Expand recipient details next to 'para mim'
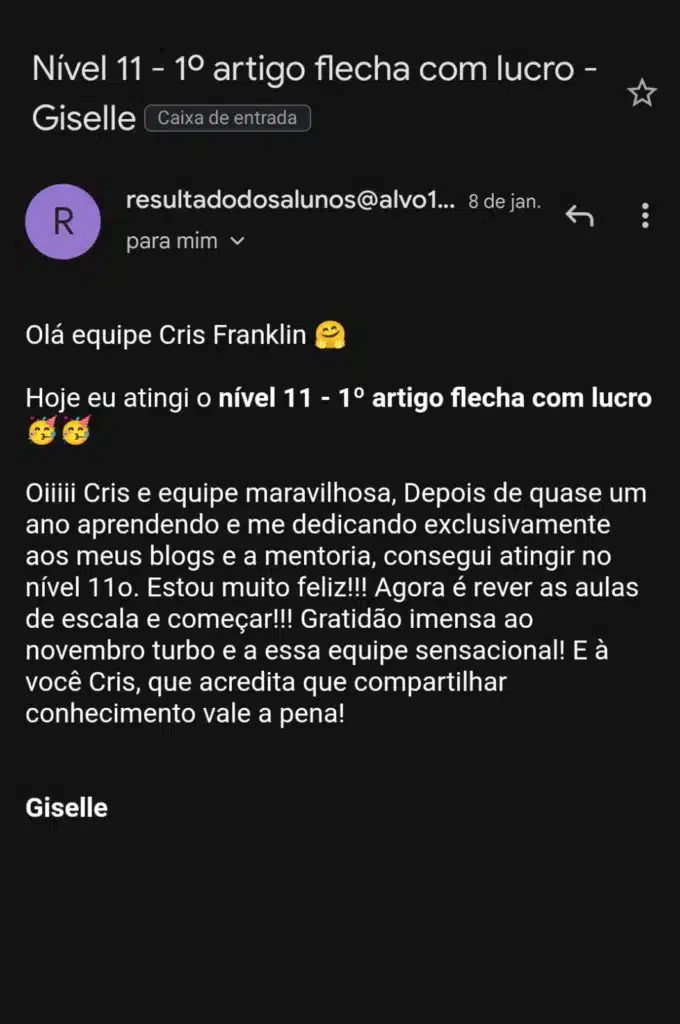The image size is (680, 1024). (x=238, y=242)
